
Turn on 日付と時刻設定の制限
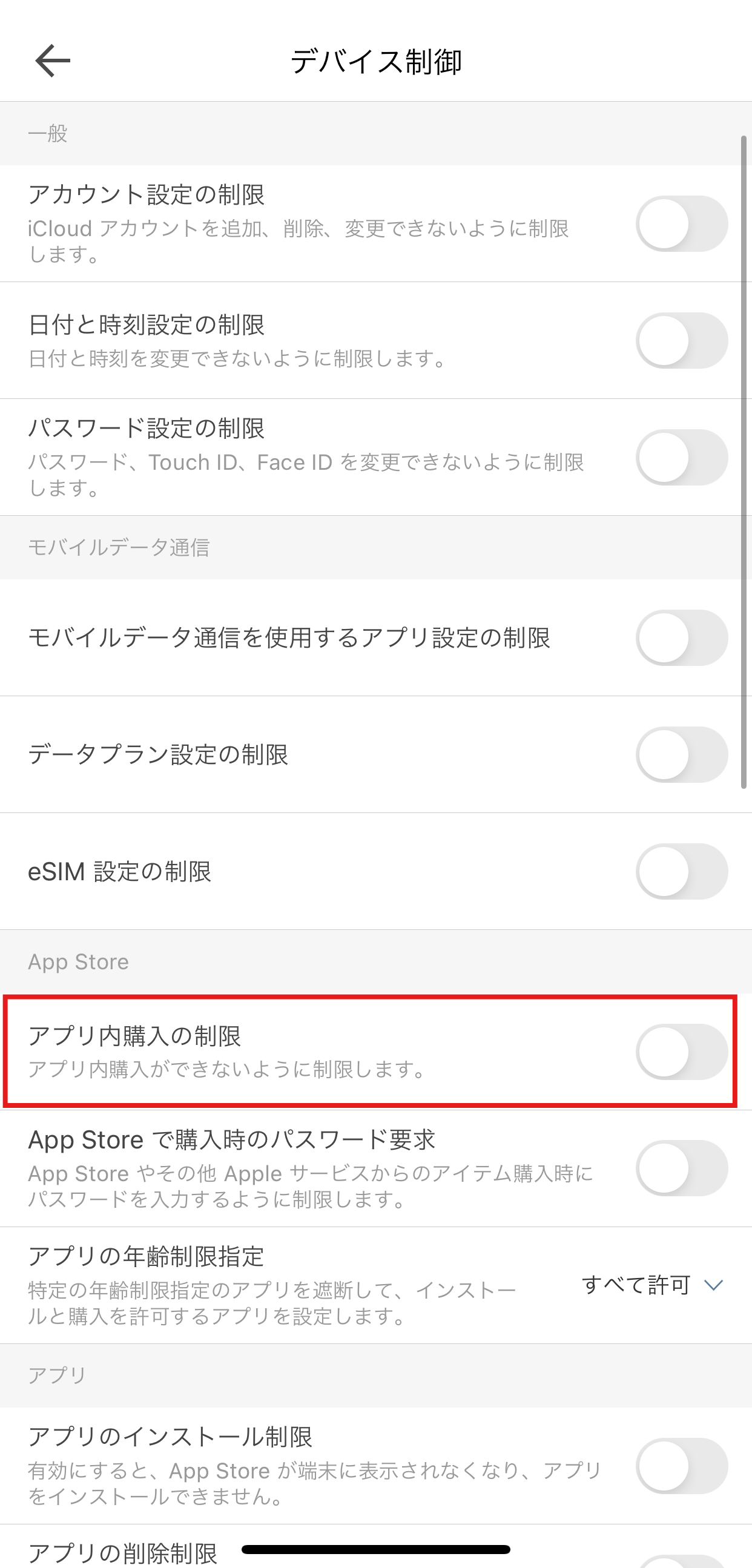click(x=681, y=340)
